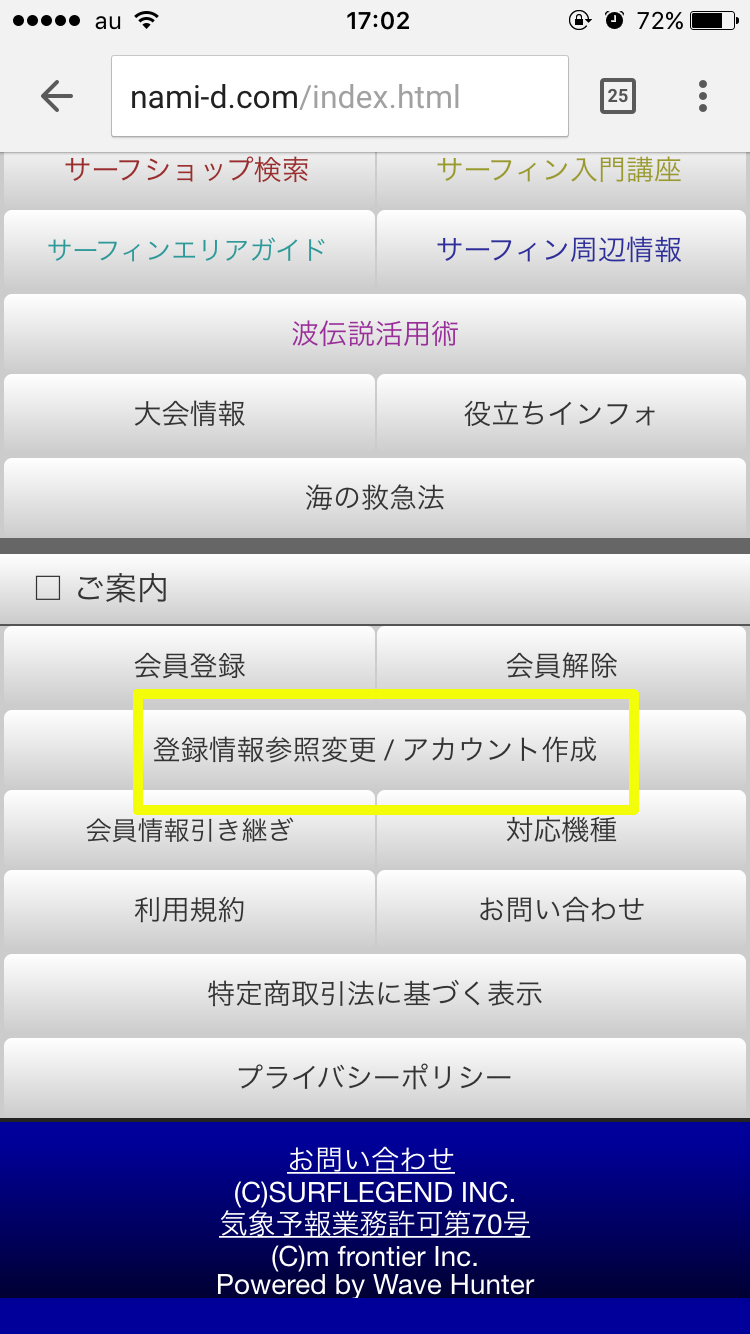Open the tab switcher showing 25 tabs
Image resolution: width=750 pixels, height=1334 pixels.
(617, 96)
